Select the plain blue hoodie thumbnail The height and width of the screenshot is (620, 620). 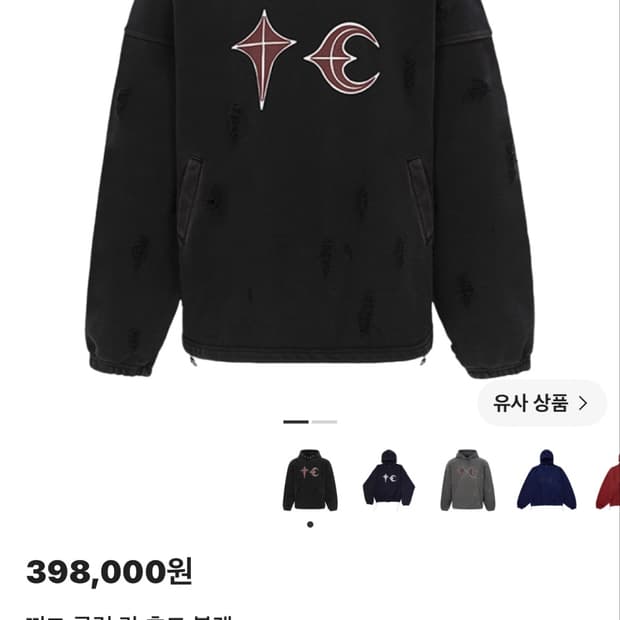click(546, 480)
